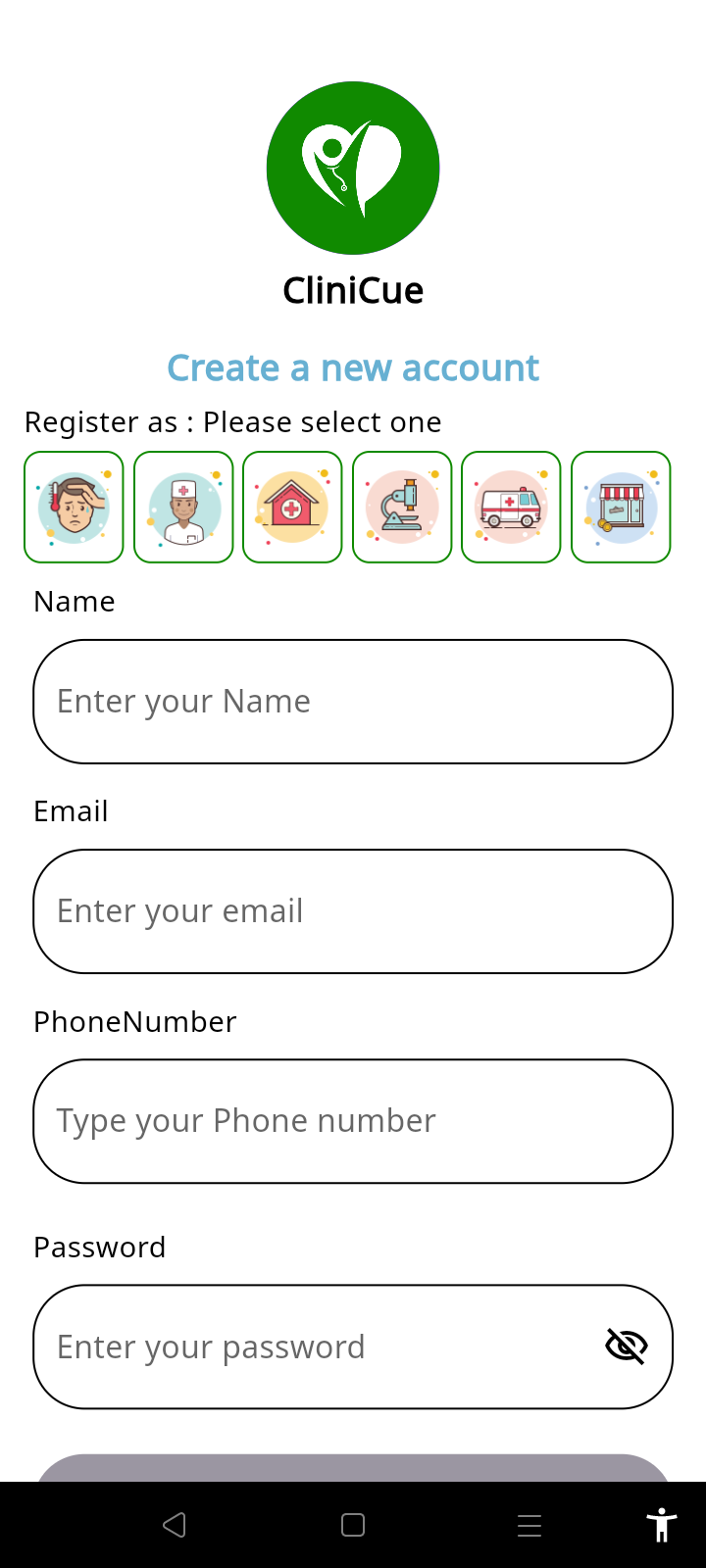Screen dimensions: 706x1568
Task: Show the hidden password text
Action: coord(627,1347)
